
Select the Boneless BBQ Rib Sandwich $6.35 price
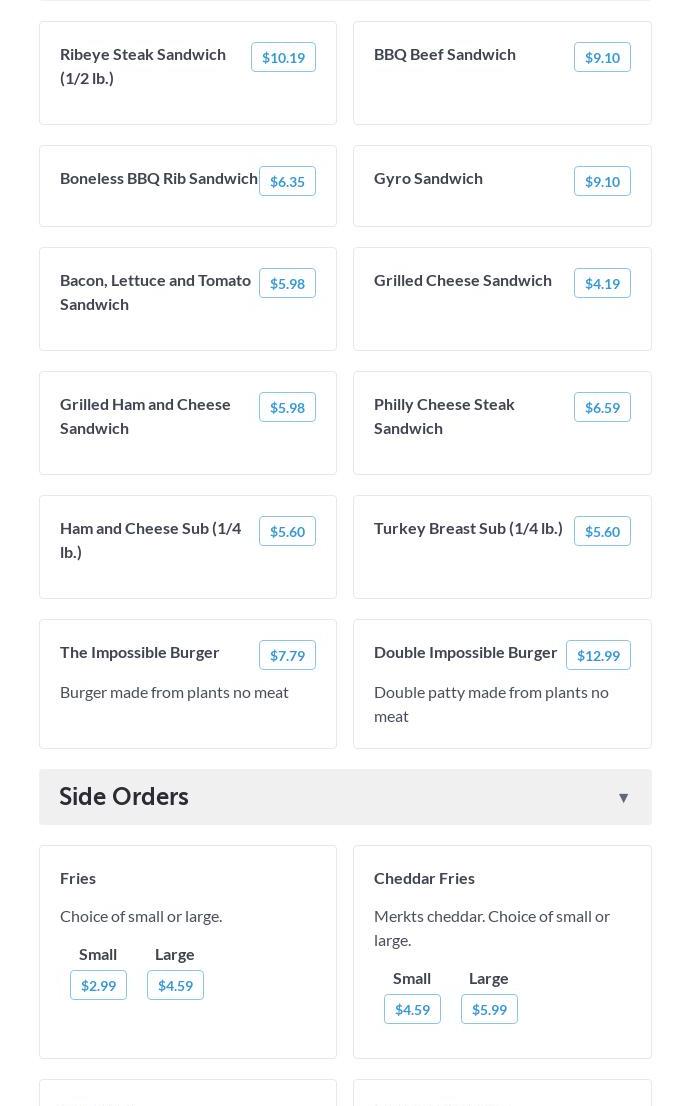point(287,182)
